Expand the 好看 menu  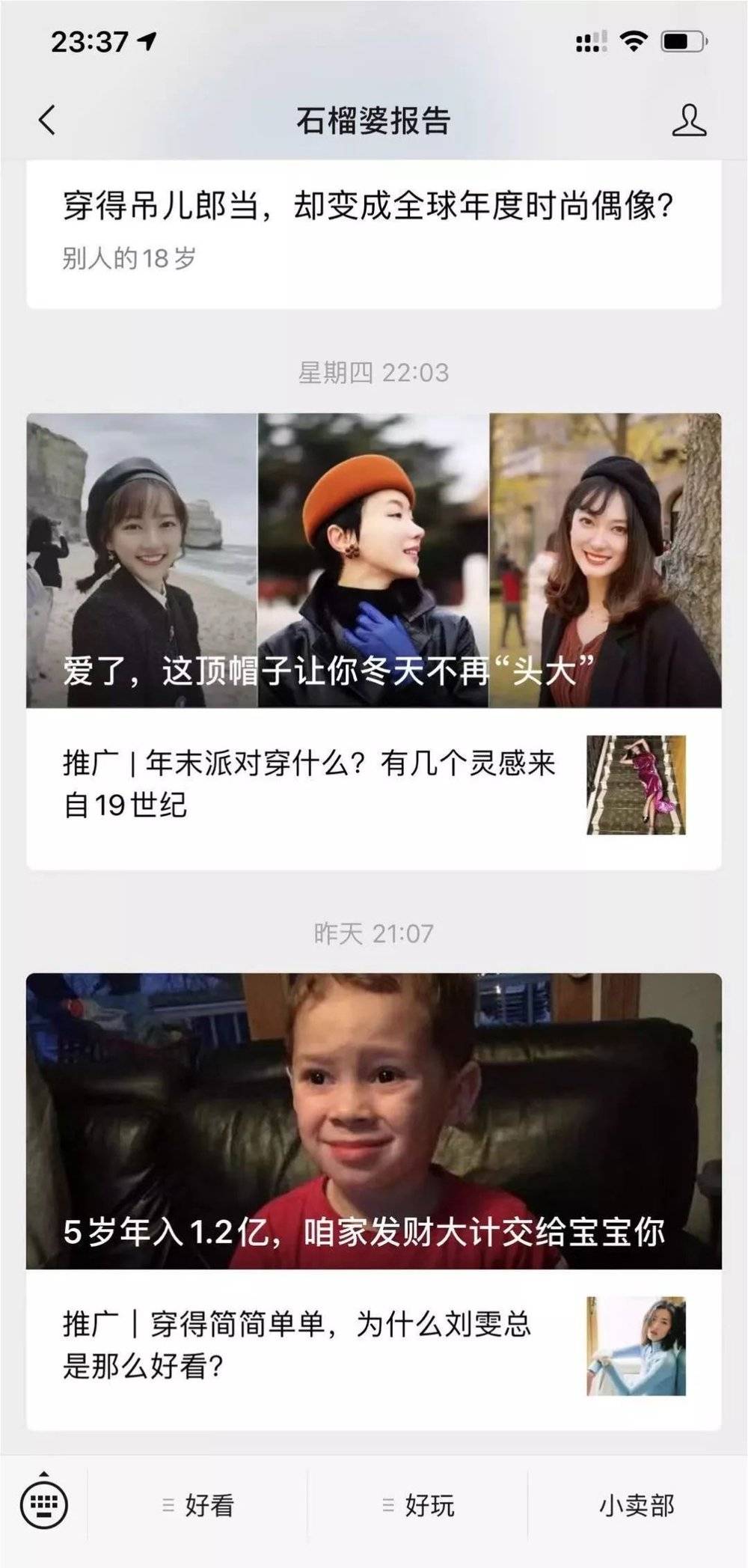tap(198, 1505)
